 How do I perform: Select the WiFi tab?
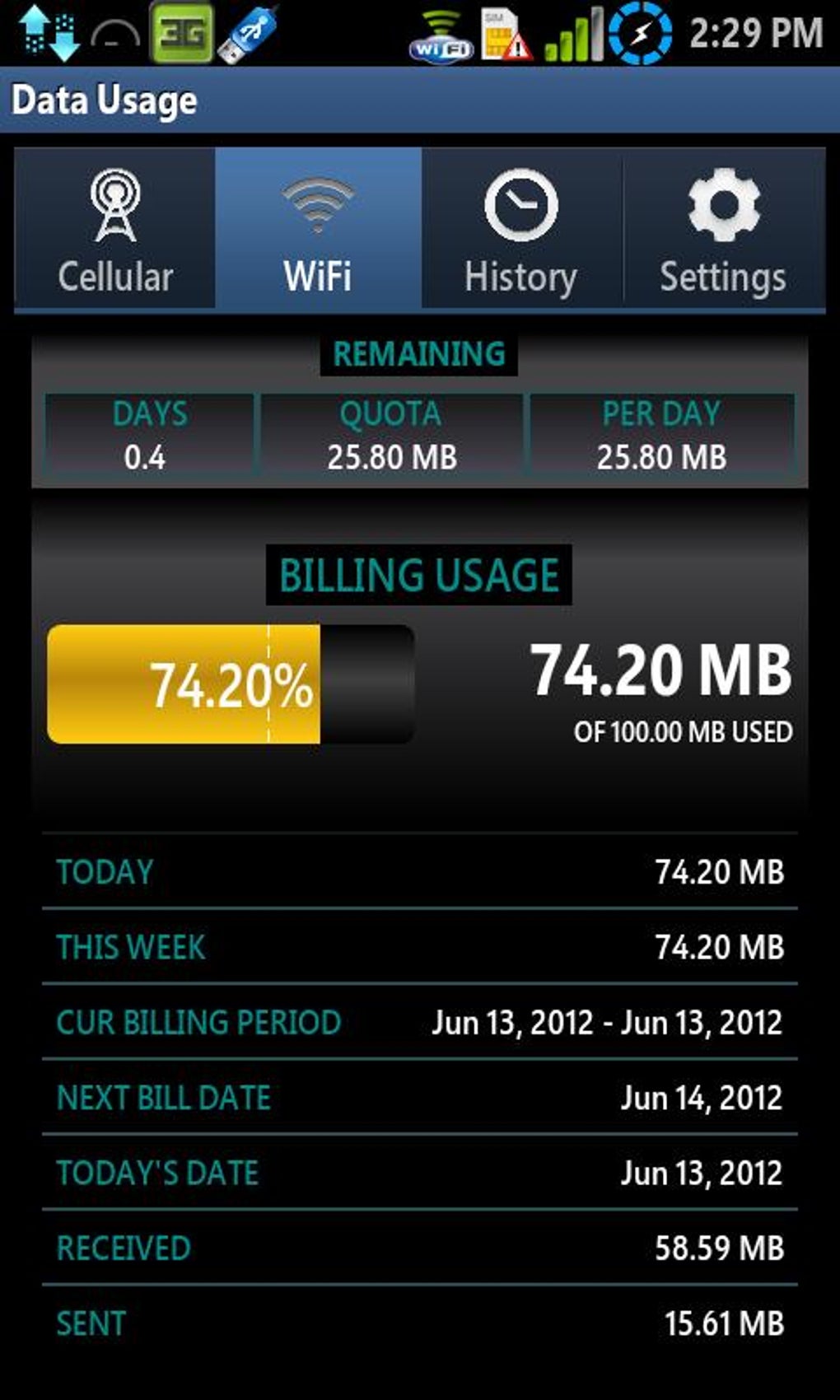coord(319,228)
